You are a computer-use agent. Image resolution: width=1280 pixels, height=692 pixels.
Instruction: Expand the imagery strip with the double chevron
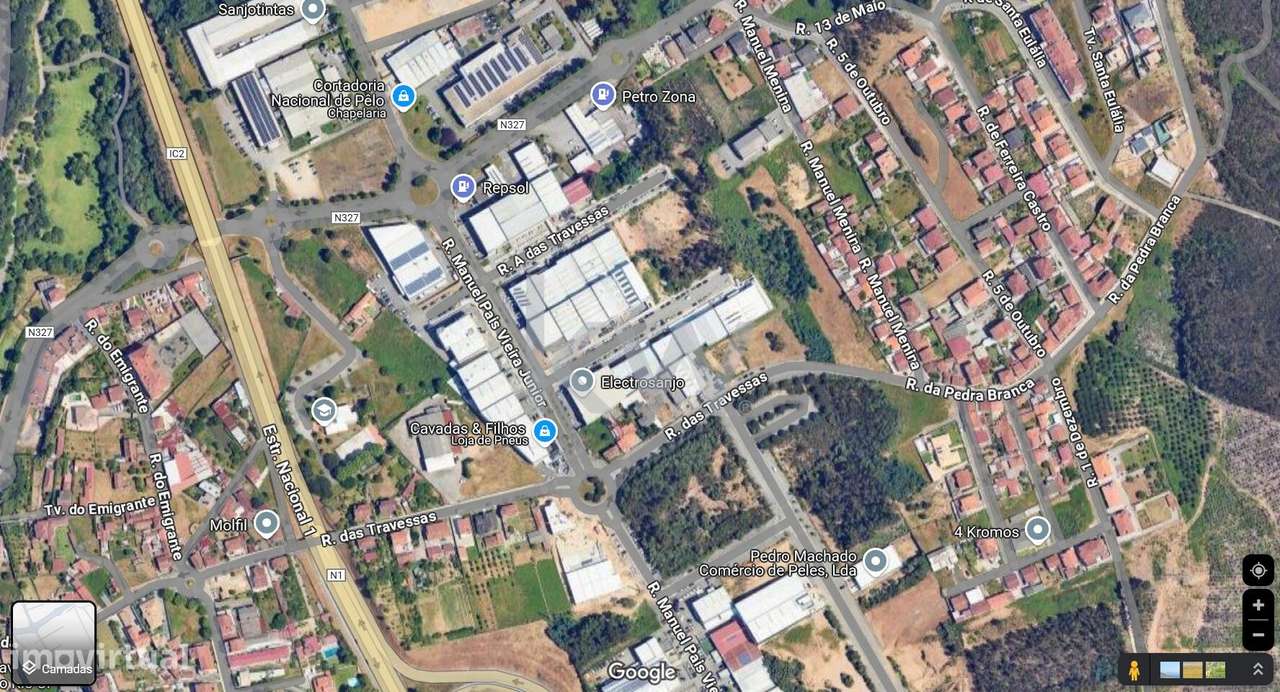coord(1258,669)
